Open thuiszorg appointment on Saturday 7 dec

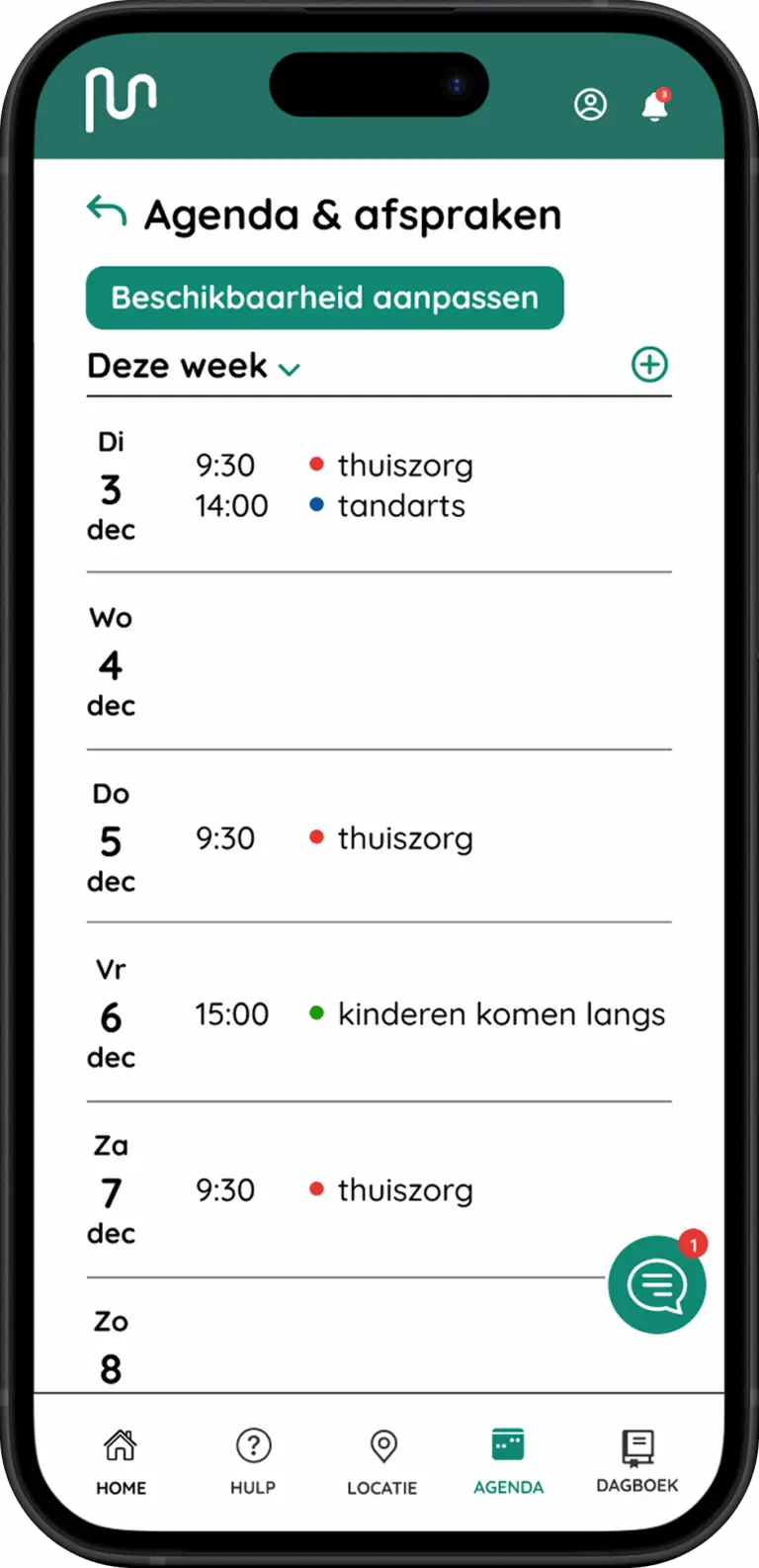point(404,1190)
